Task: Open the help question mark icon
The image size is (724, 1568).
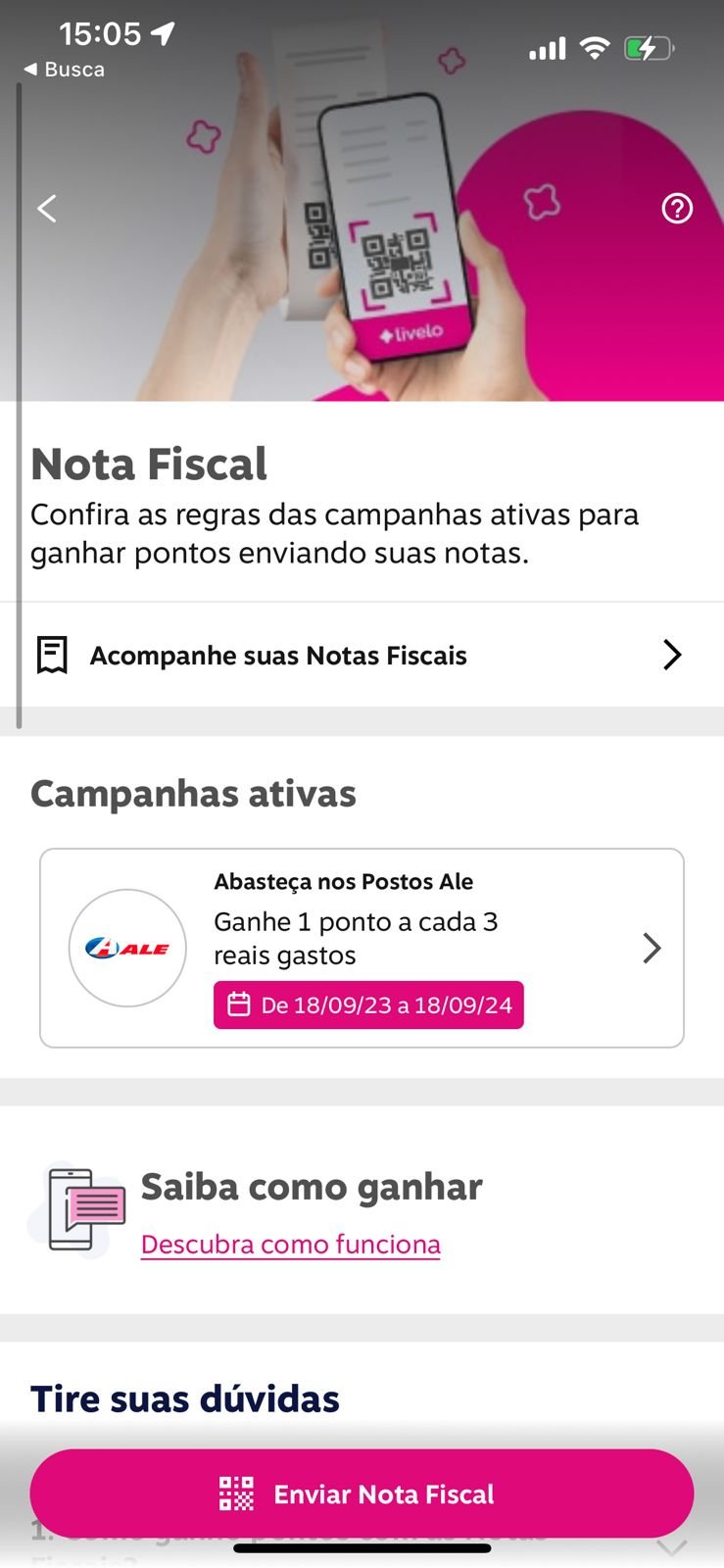Action: coord(677,208)
